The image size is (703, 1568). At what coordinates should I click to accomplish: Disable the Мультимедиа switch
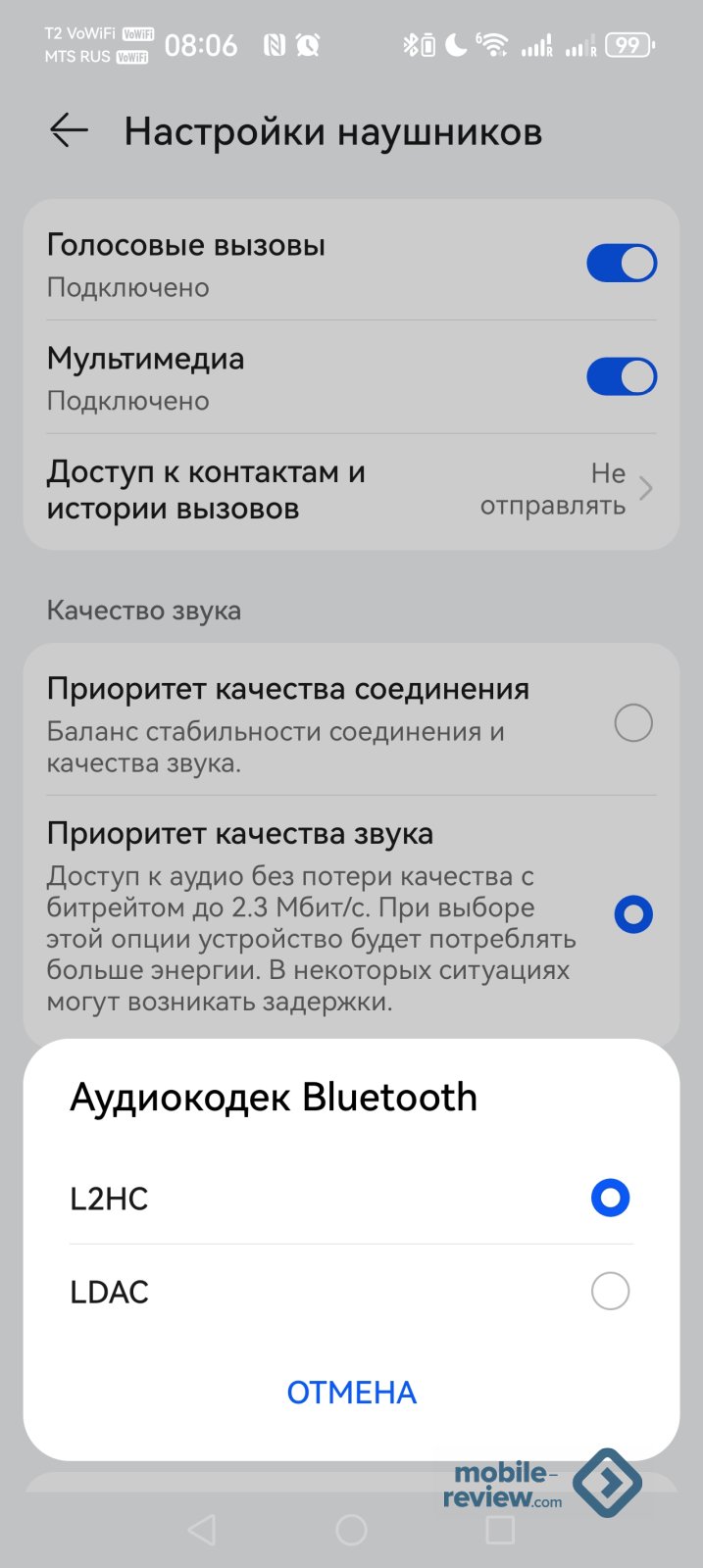(x=621, y=377)
